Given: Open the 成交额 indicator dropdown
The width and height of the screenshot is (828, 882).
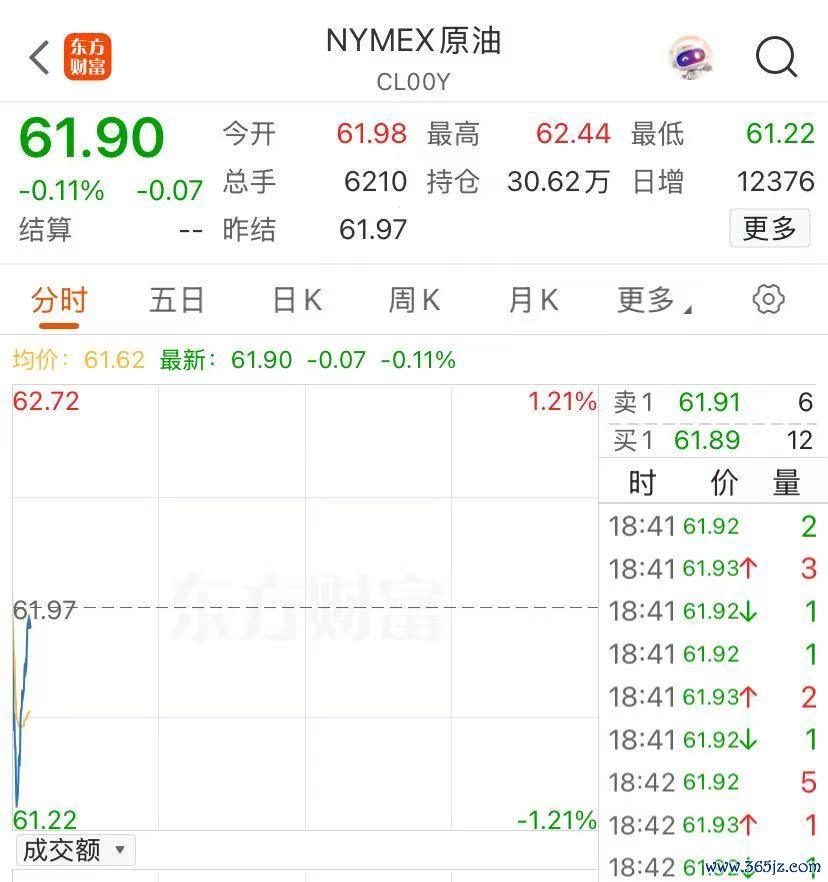Looking at the screenshot, I should [74, 851].
